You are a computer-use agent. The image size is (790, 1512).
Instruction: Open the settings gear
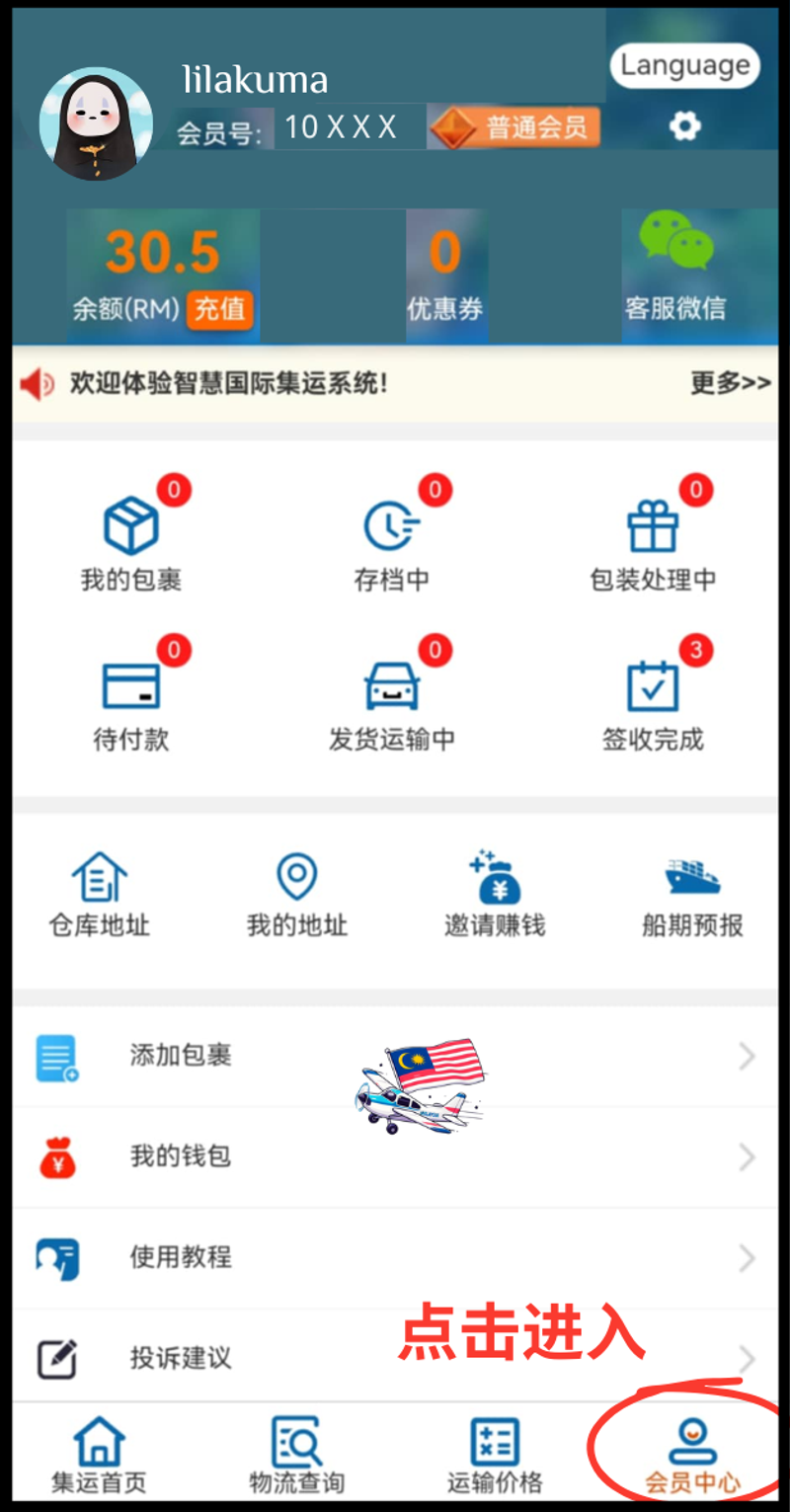684,126
